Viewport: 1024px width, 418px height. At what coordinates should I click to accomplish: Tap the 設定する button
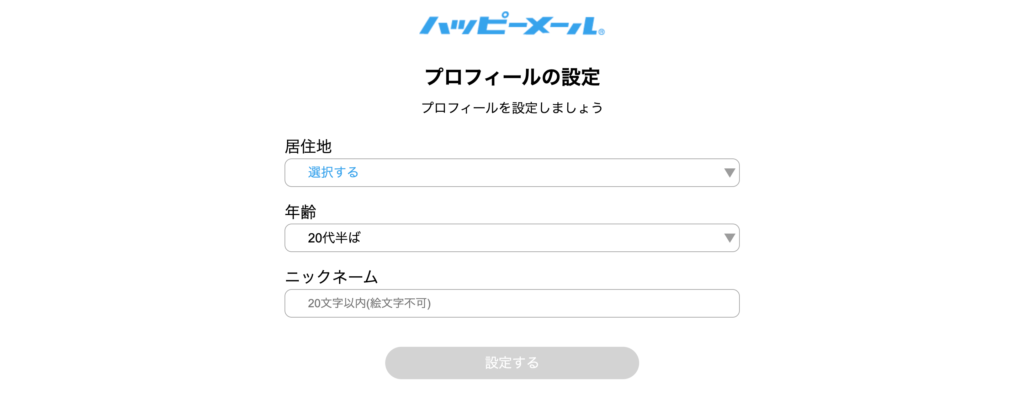pos(511,363)
